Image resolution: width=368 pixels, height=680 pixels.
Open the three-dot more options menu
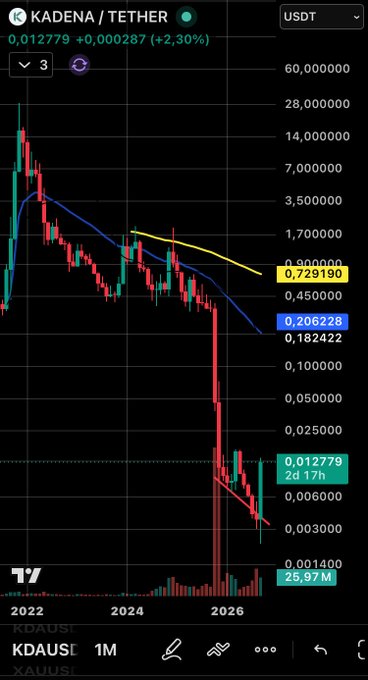pyautogui.click(x=265, y=650)
